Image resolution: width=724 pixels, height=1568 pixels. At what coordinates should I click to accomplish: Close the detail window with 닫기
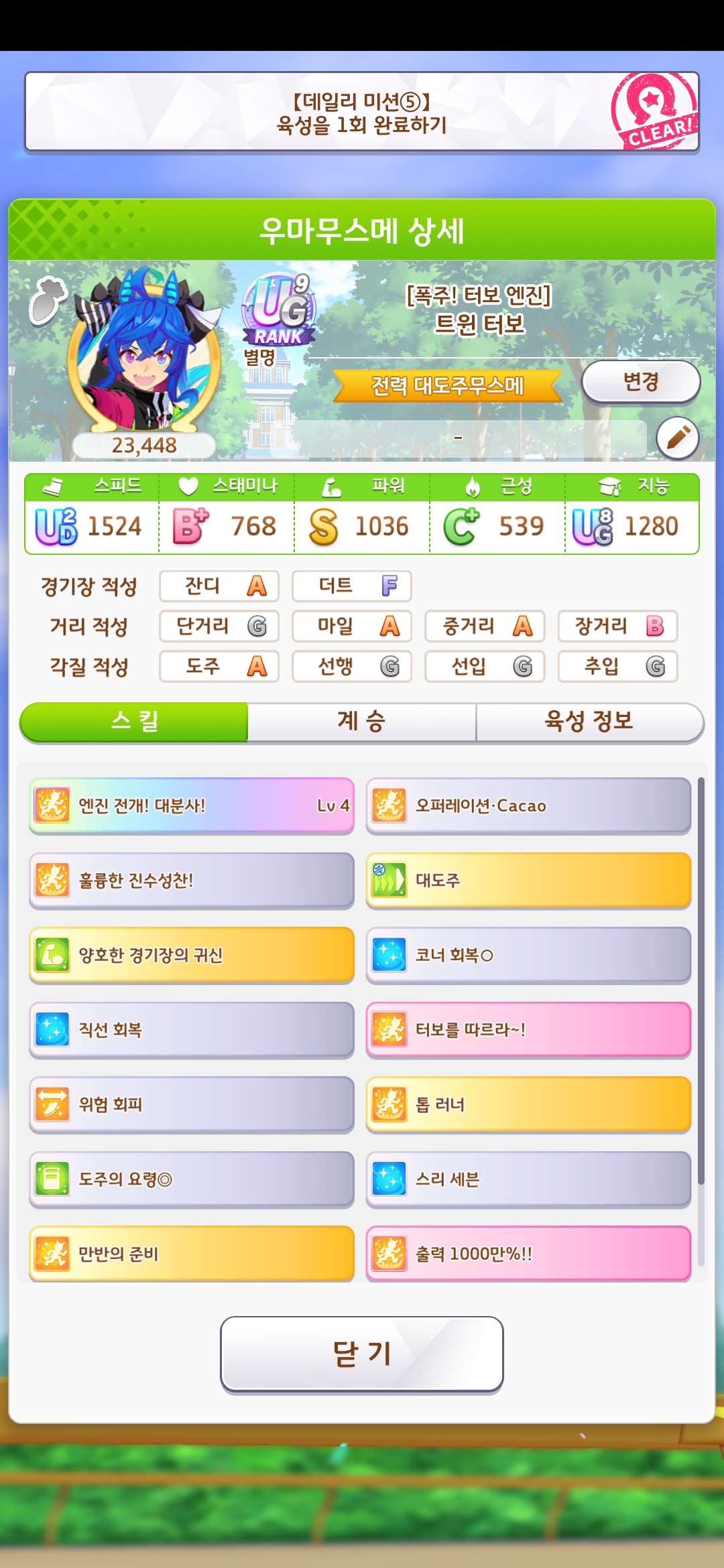coord(361,1354)
